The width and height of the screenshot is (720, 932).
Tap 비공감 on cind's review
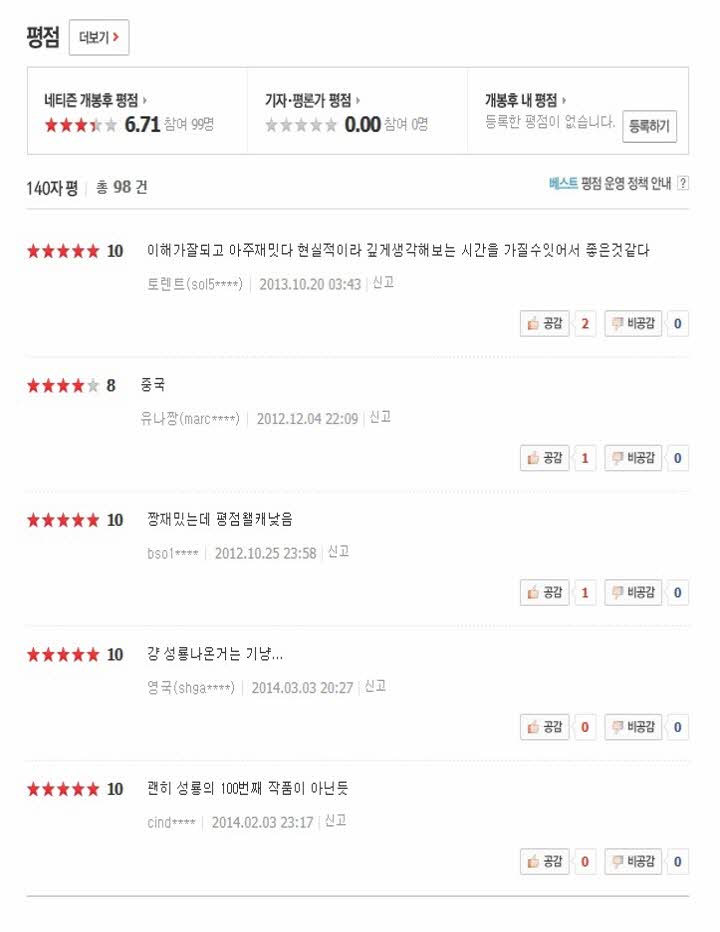point(633,861)
